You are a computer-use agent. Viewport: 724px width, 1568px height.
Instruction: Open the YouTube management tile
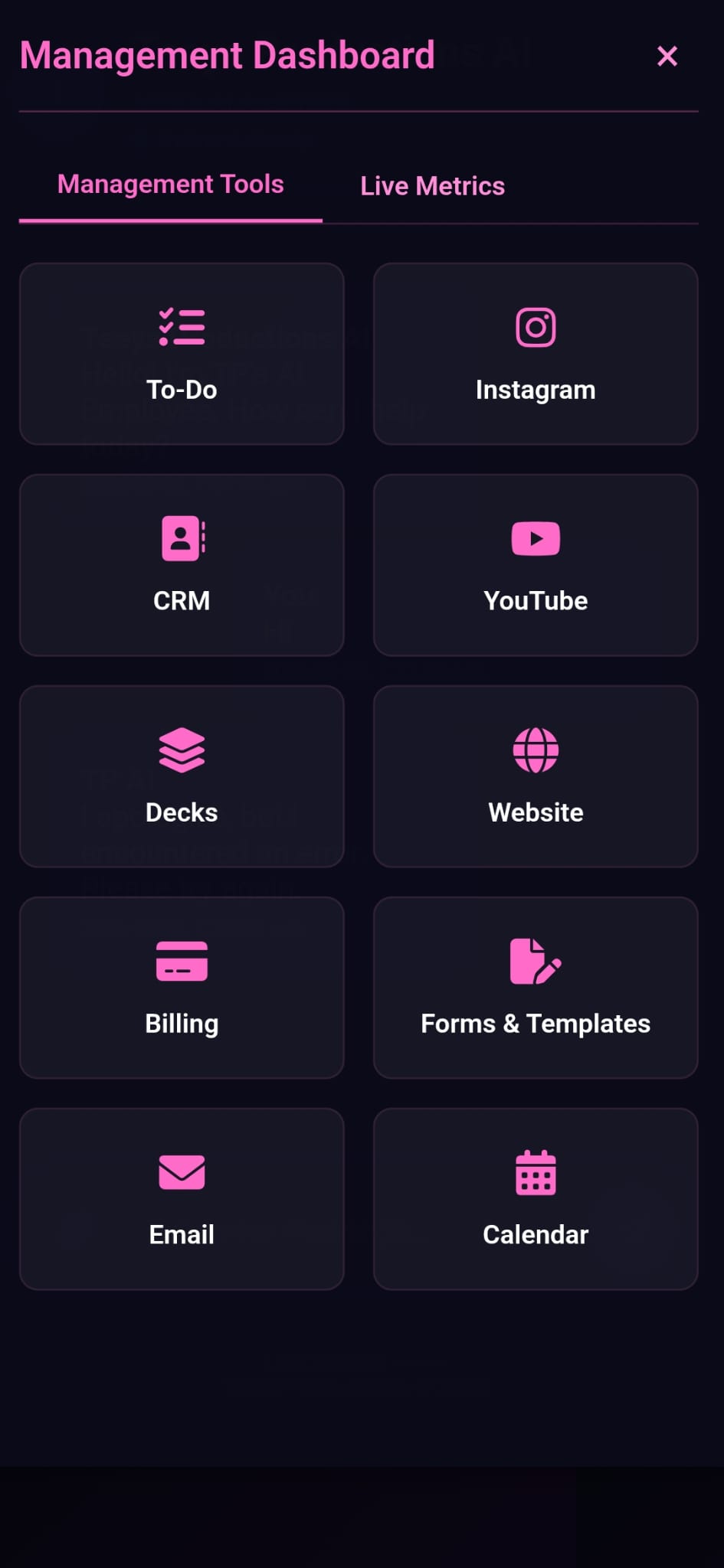[535, 564]
